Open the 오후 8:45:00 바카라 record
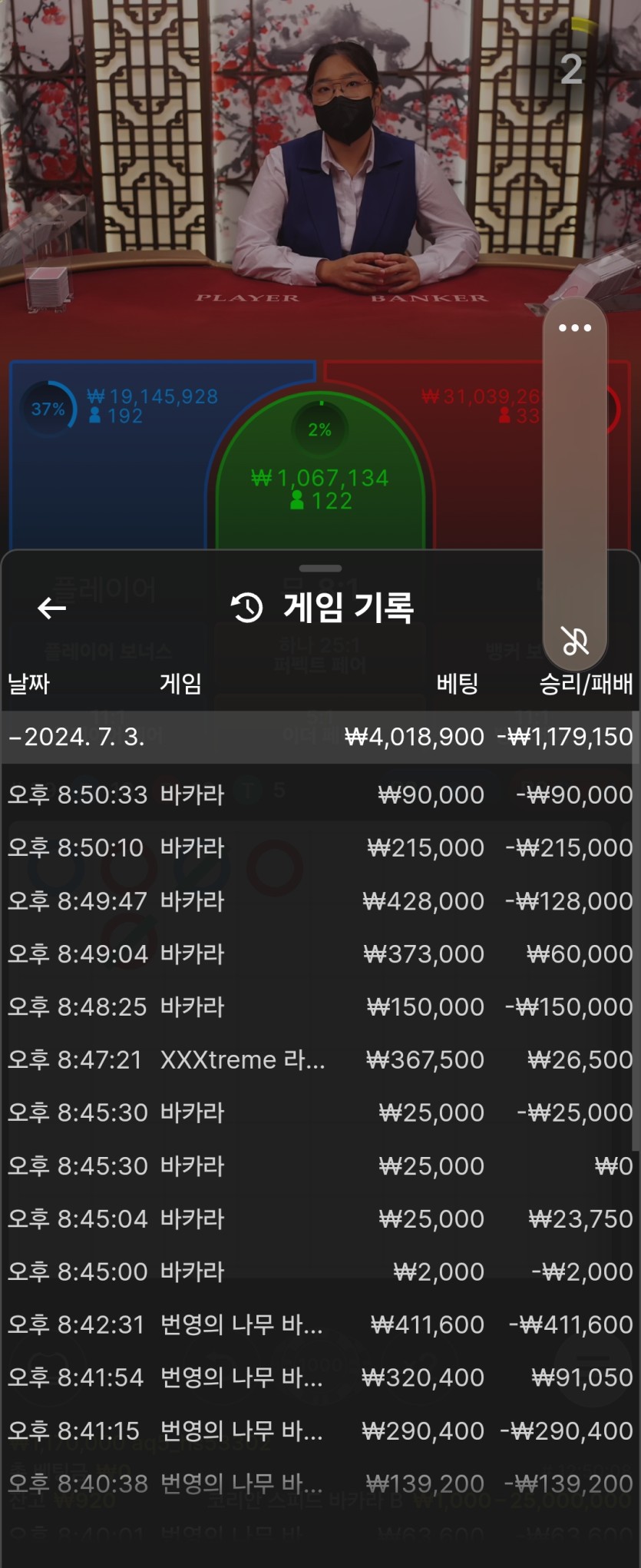 [320, 1271]
